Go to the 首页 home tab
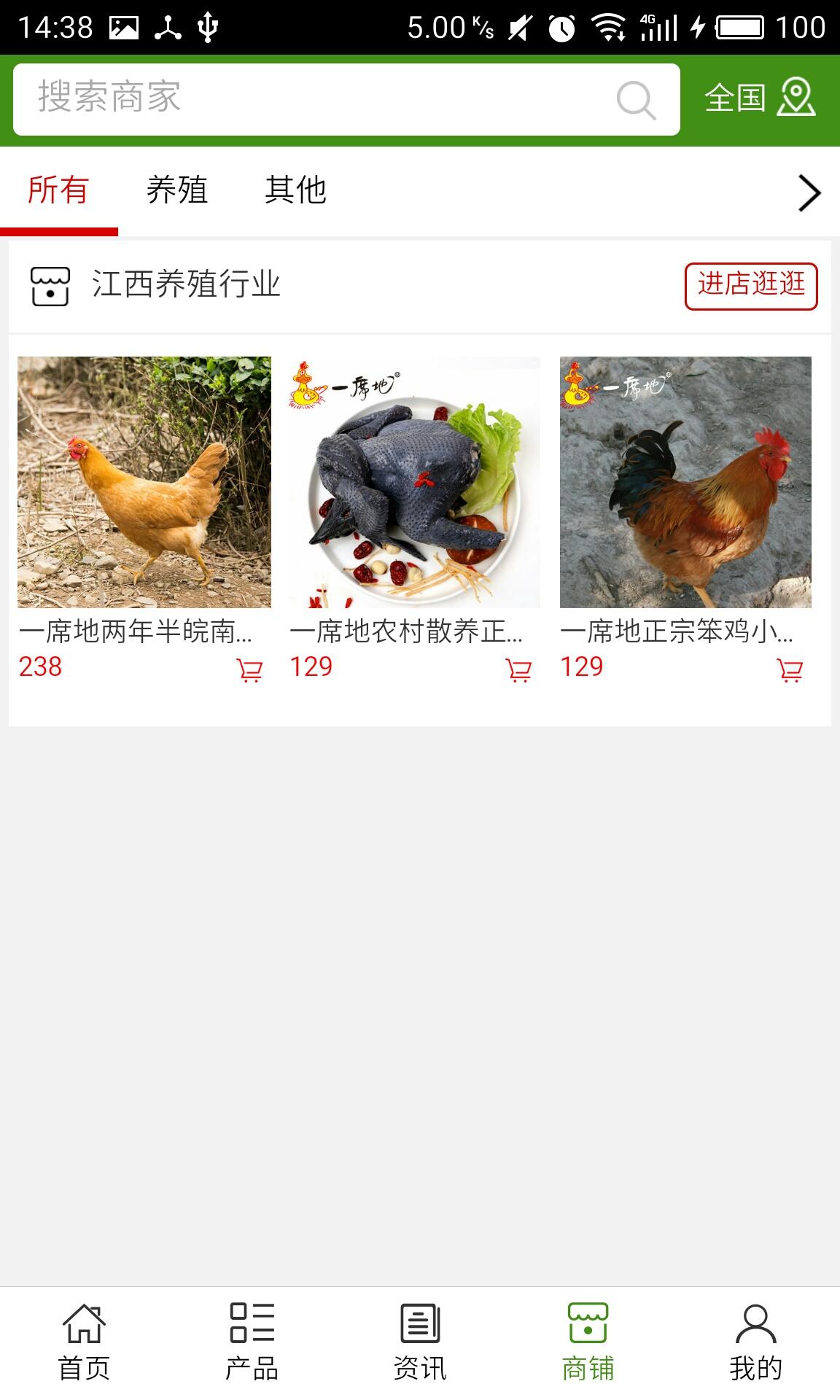This screenshot has width=840, height=1400. coord(84,1342)
